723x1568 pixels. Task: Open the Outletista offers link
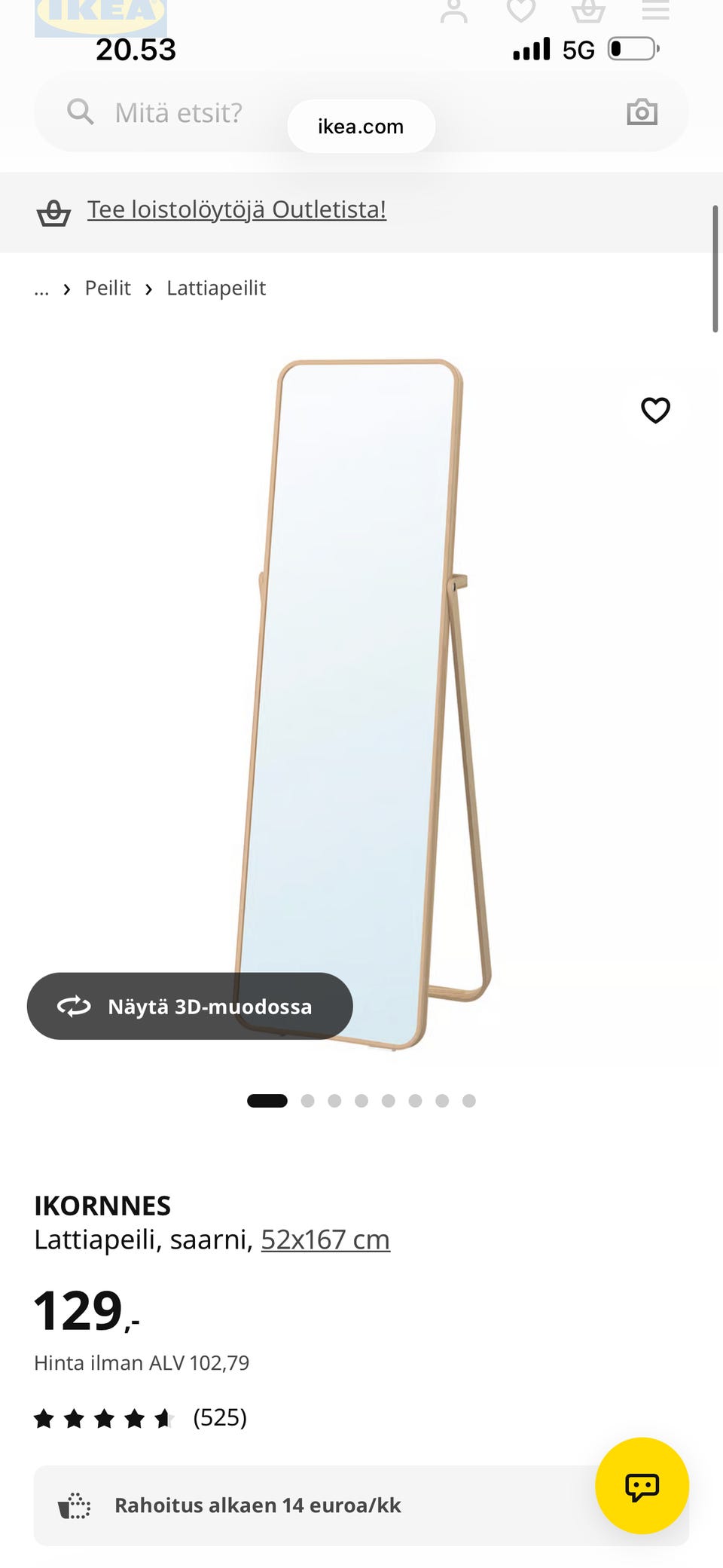click(x=236, y=209)
